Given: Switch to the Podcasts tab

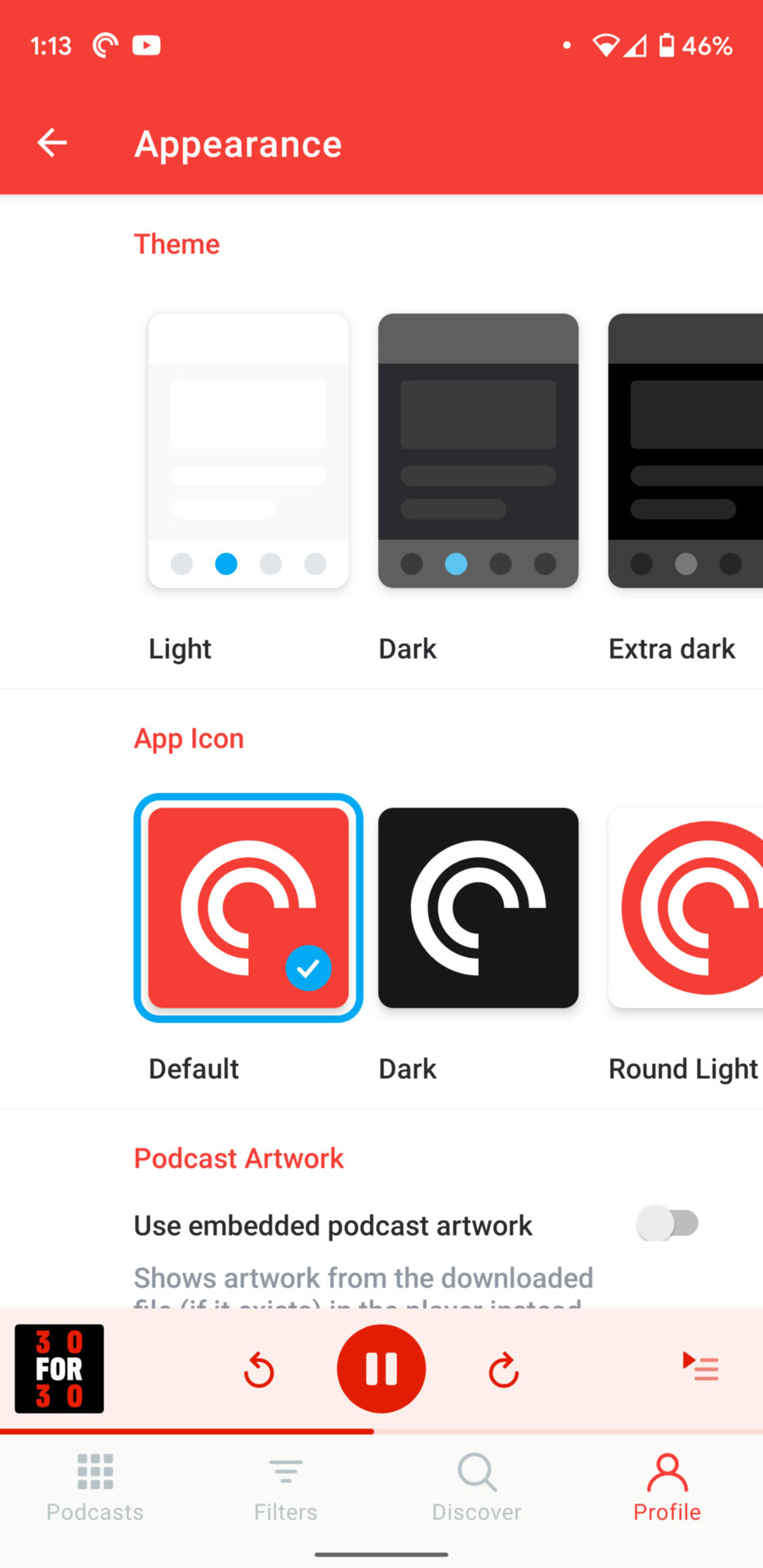Looking at the screenshot, I should pyautogui.click(x=95, y=1488).
